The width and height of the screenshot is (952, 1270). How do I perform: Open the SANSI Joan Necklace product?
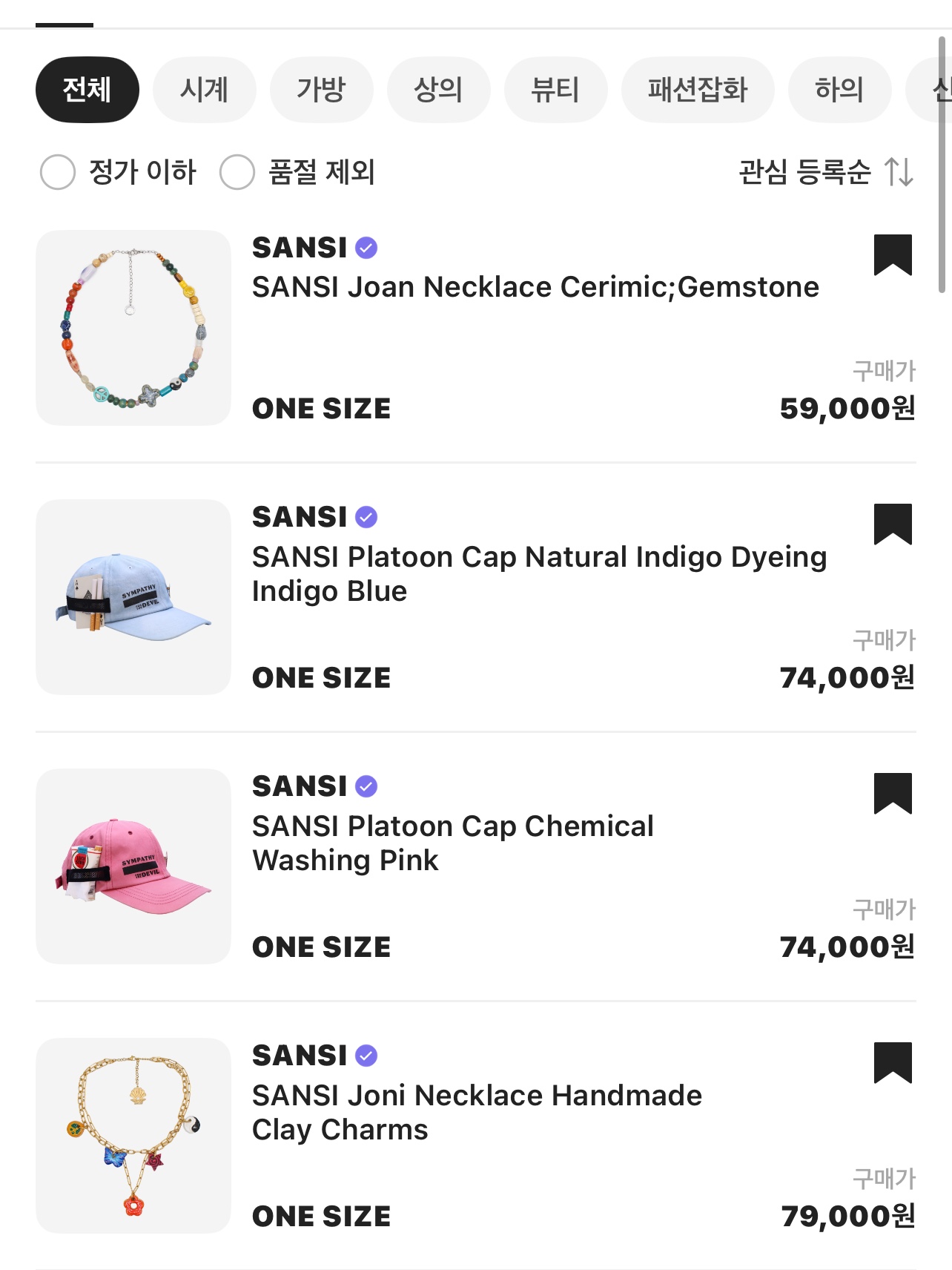coord(535,287)
